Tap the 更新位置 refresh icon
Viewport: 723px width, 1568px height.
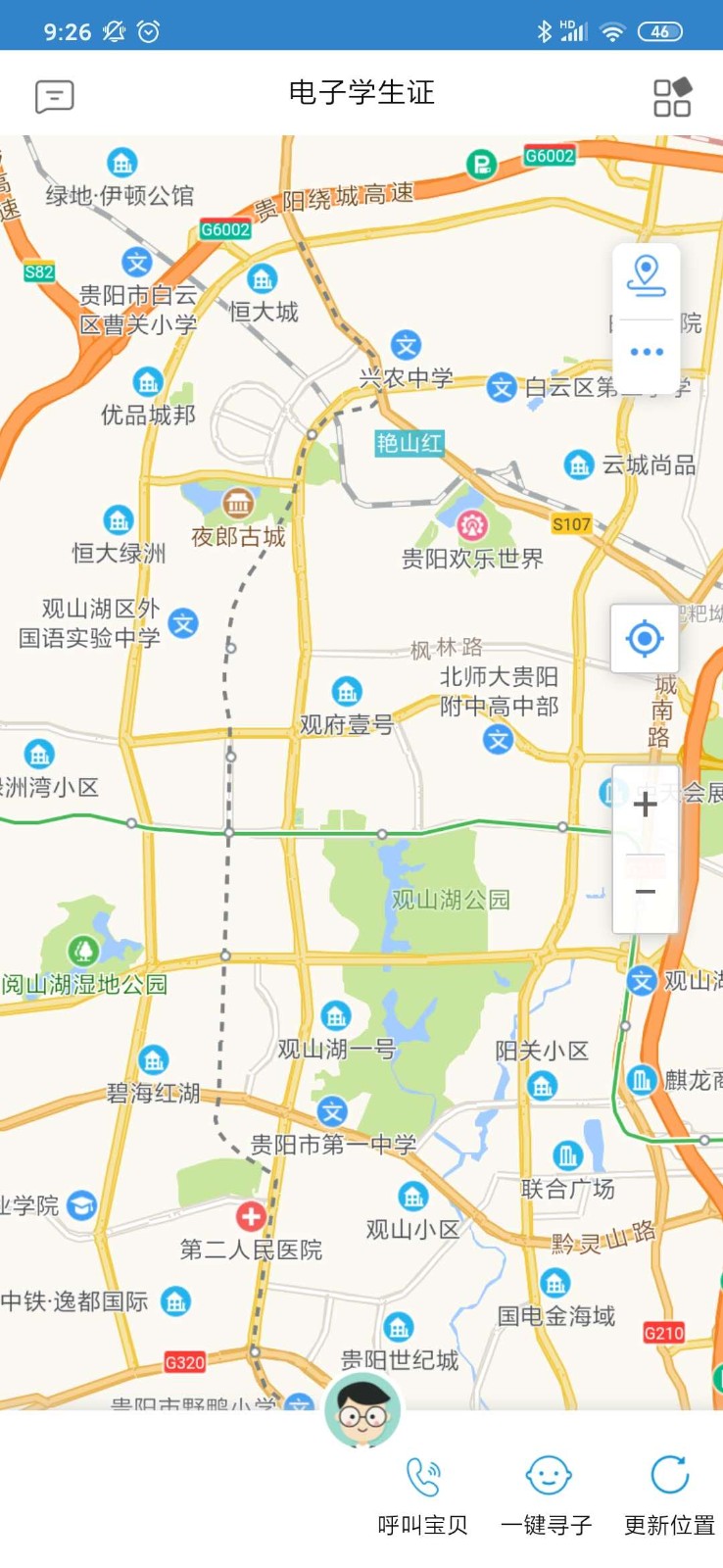pos(668,1470)
